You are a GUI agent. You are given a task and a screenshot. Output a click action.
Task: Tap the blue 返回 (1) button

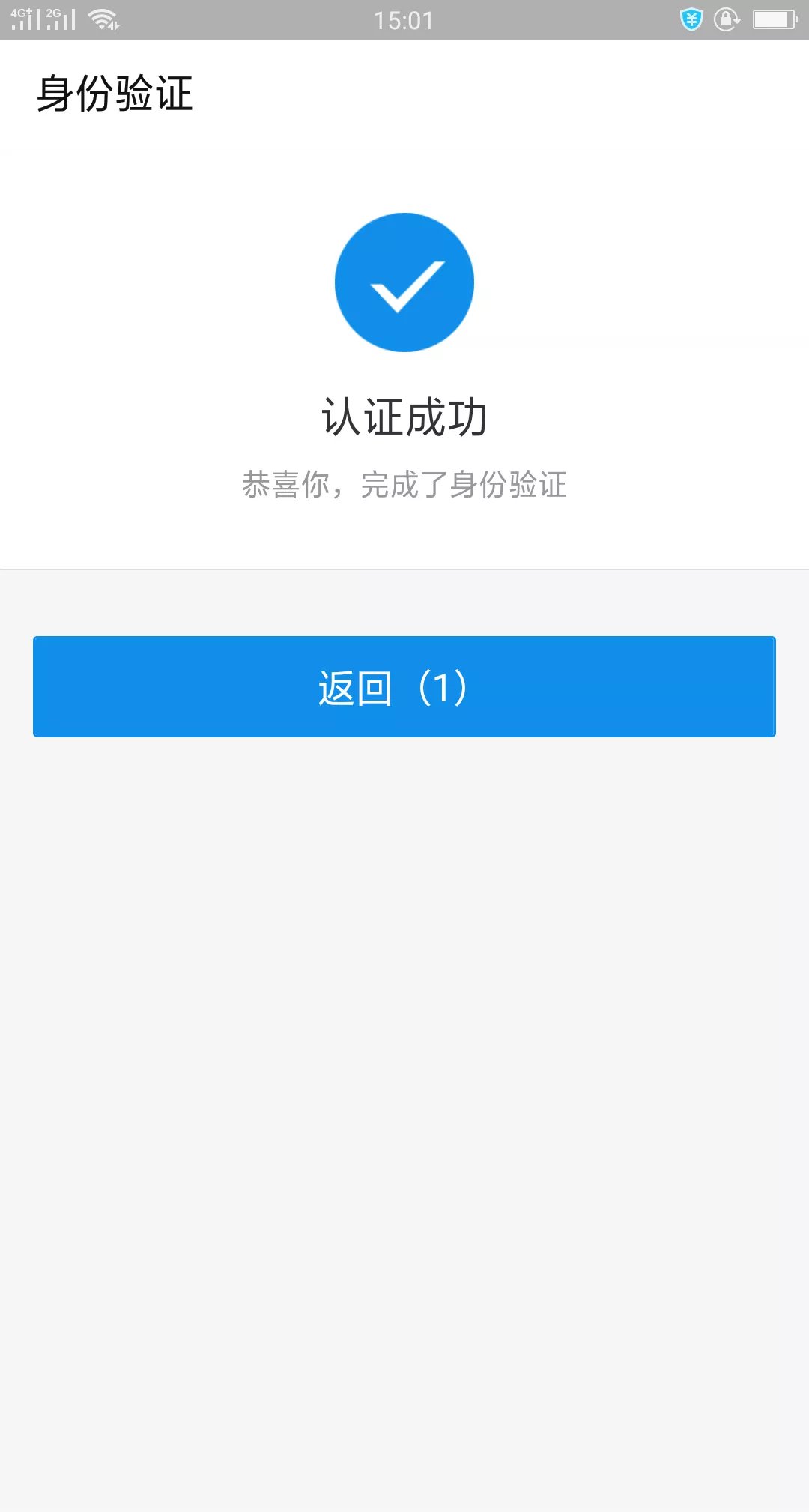tap(404, 686)
